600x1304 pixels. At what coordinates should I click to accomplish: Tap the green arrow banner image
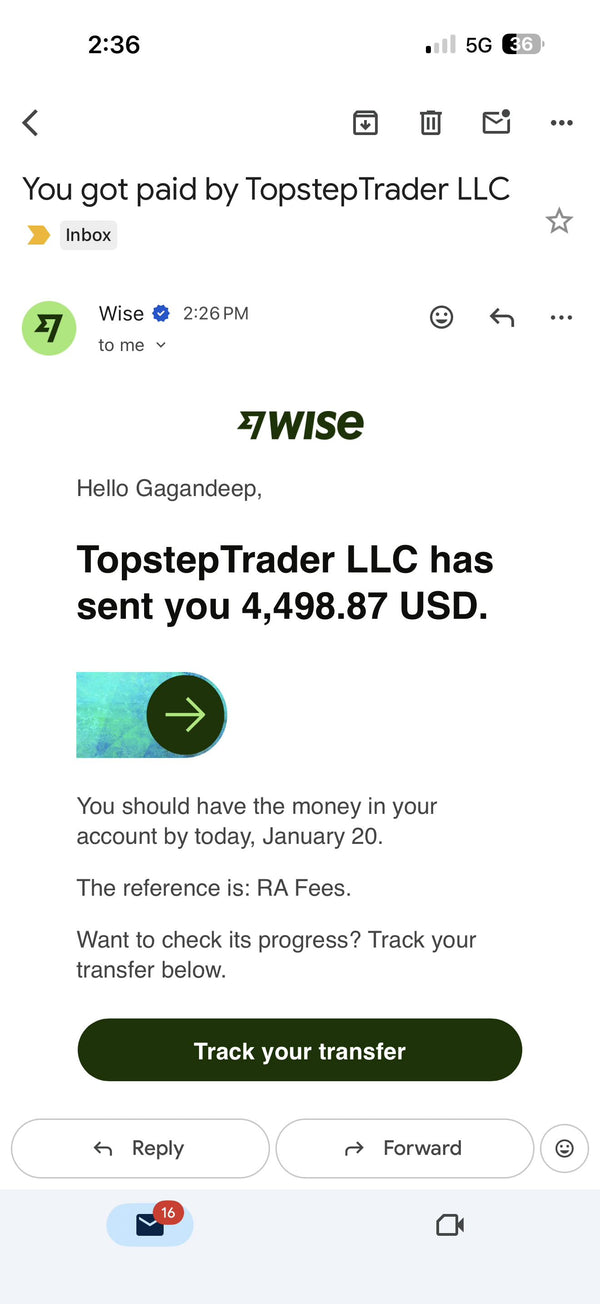[x=152, y=714]
